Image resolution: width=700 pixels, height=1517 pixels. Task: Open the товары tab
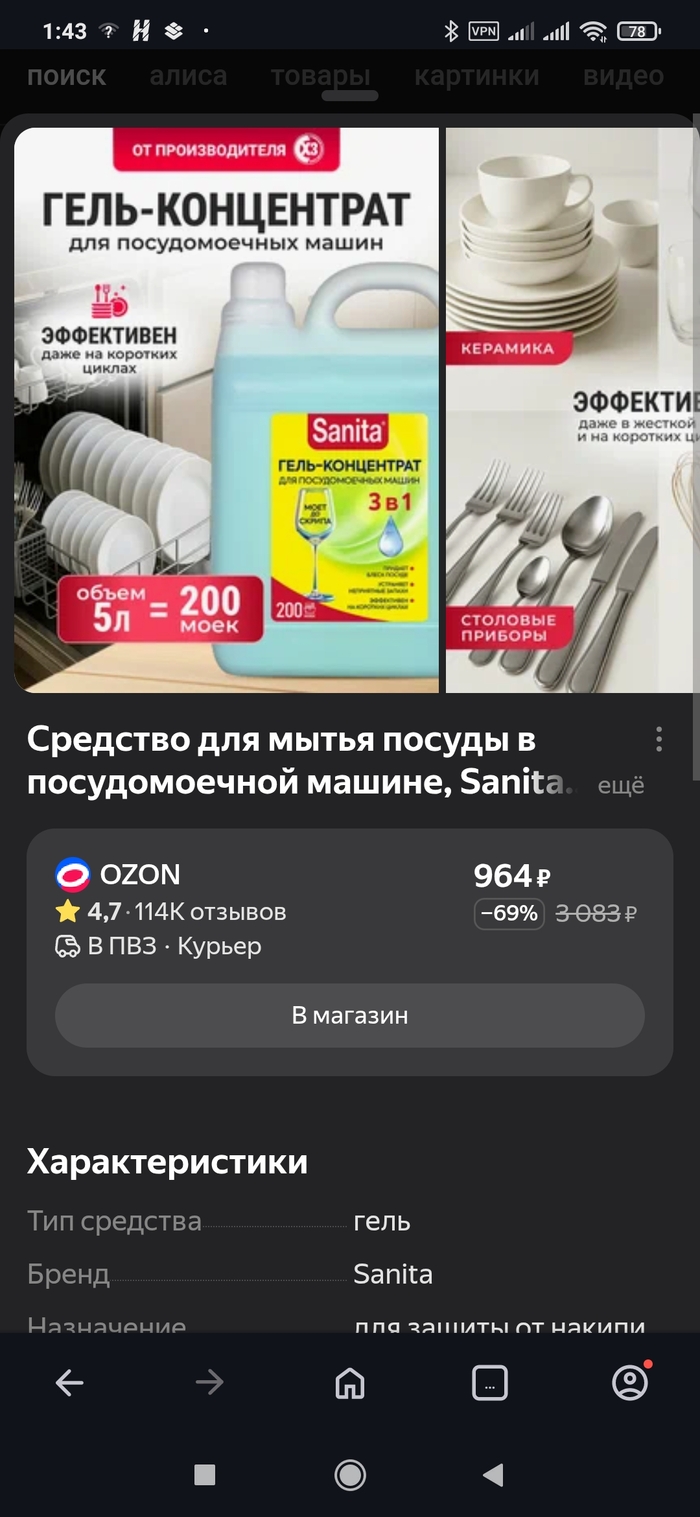pyautogui.click(x=320, y=76)
